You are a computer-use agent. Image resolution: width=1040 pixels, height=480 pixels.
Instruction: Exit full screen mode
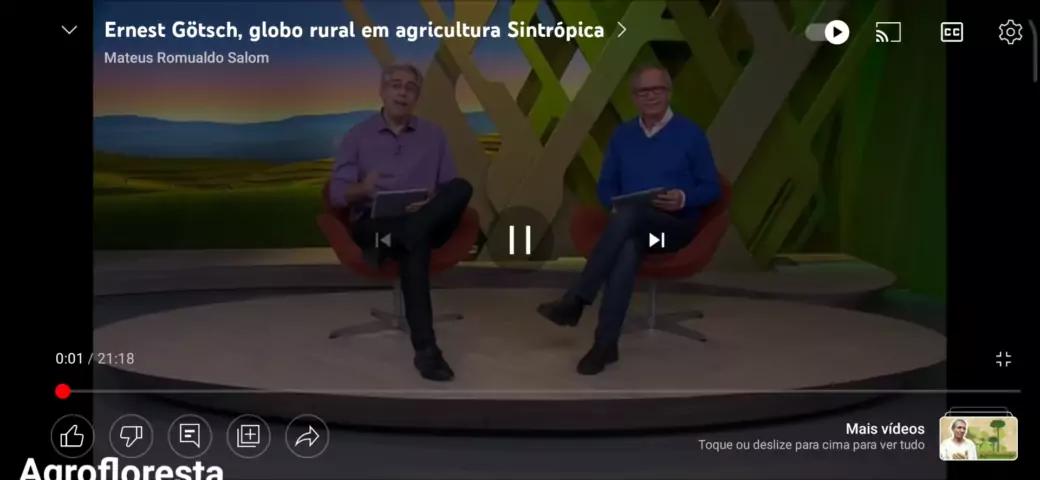click(1003, 359)
